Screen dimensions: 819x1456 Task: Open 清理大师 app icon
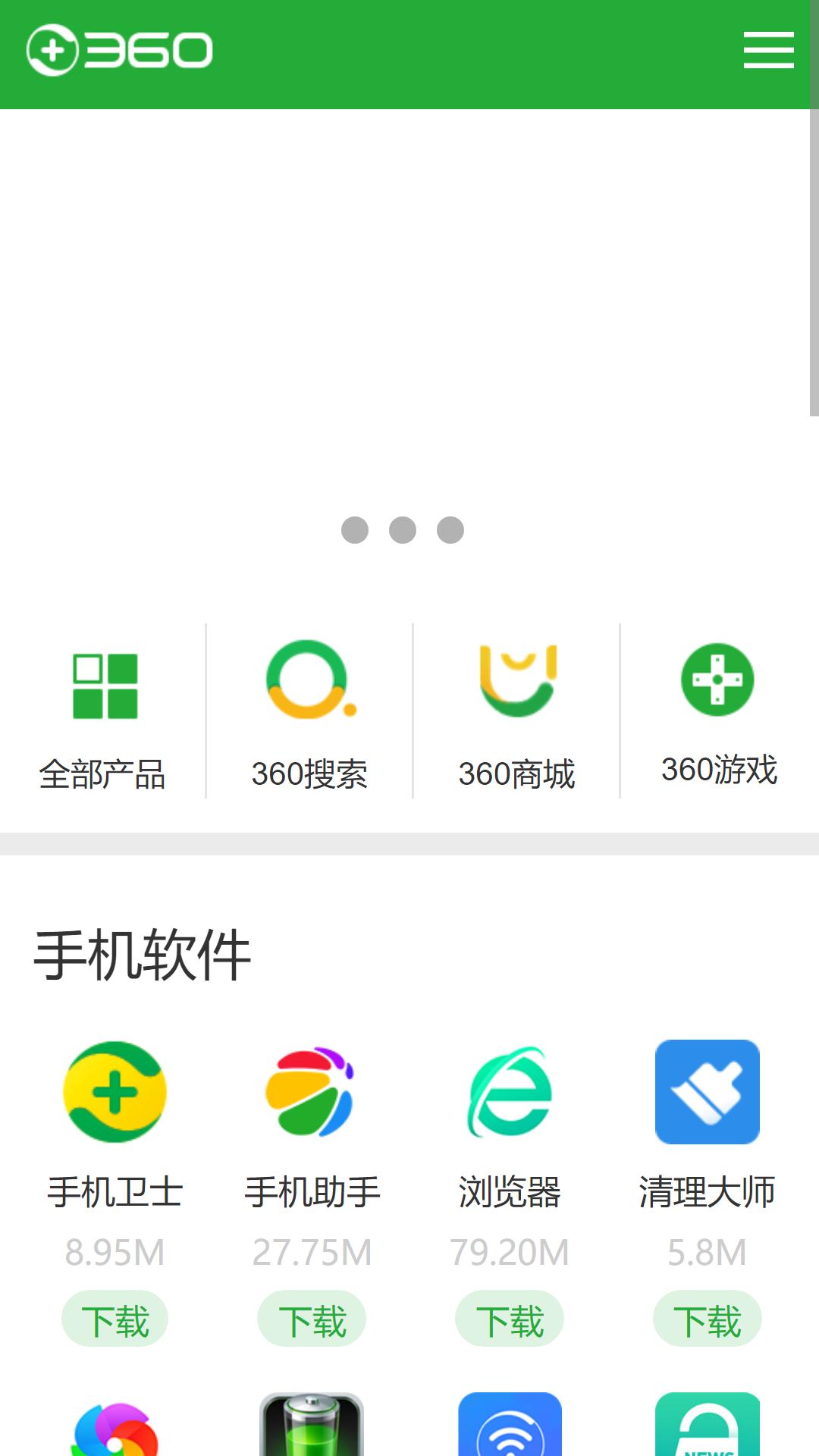pyautogui.click(x=708, y=1092)
